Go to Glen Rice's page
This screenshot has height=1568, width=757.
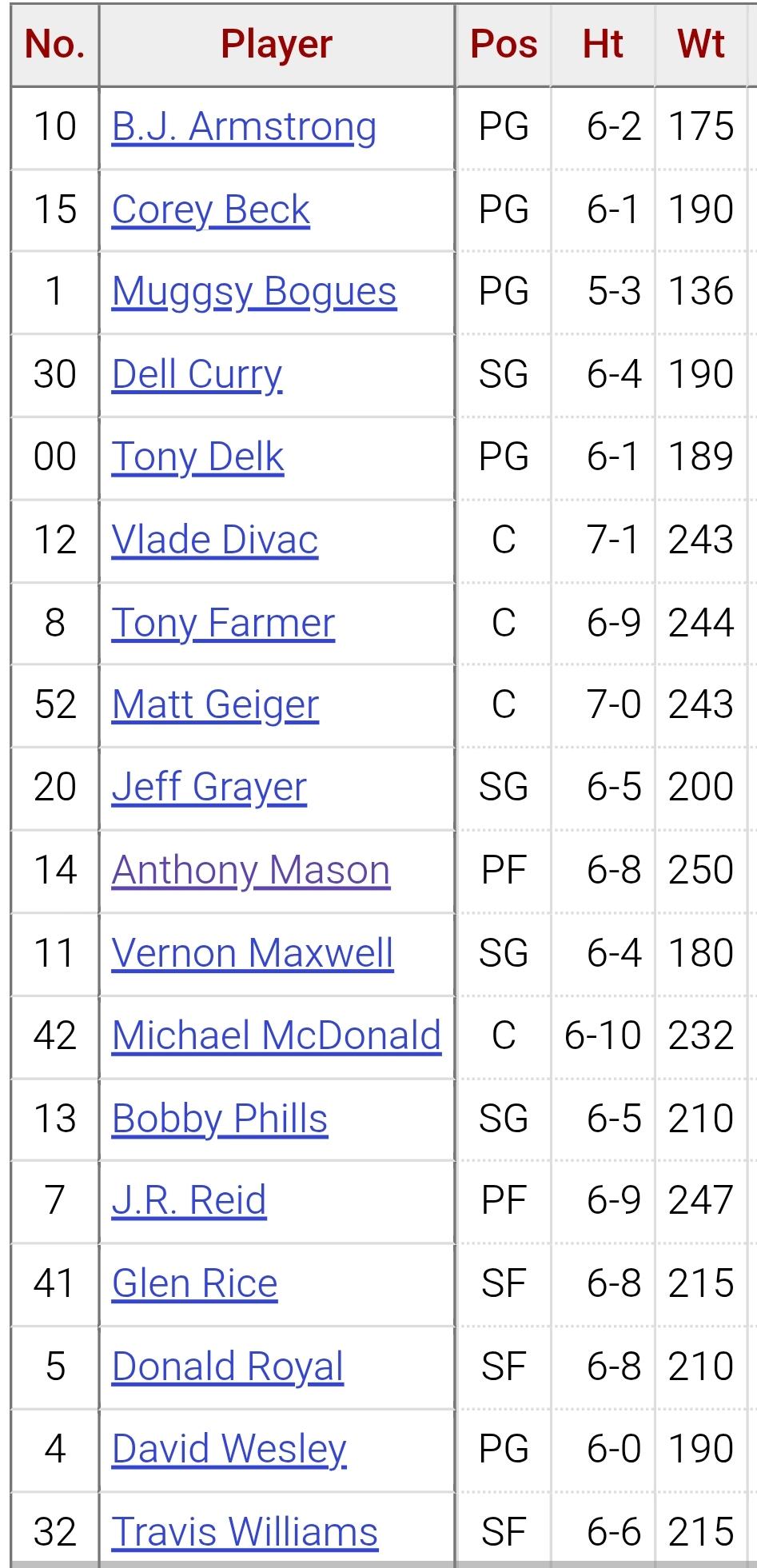(x=194, y=1284)
